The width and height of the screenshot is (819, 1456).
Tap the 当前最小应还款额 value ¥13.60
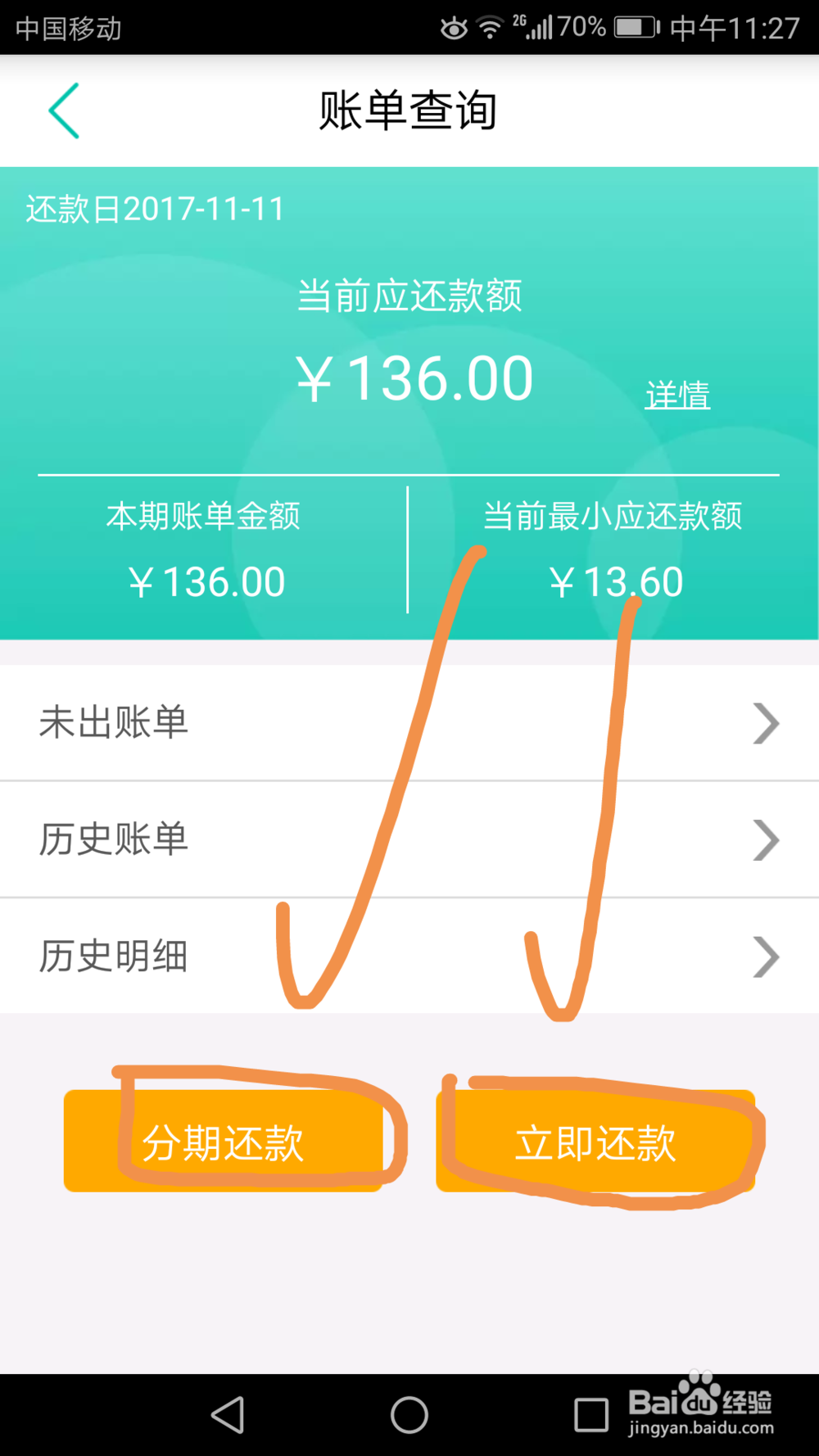point(618,581)
